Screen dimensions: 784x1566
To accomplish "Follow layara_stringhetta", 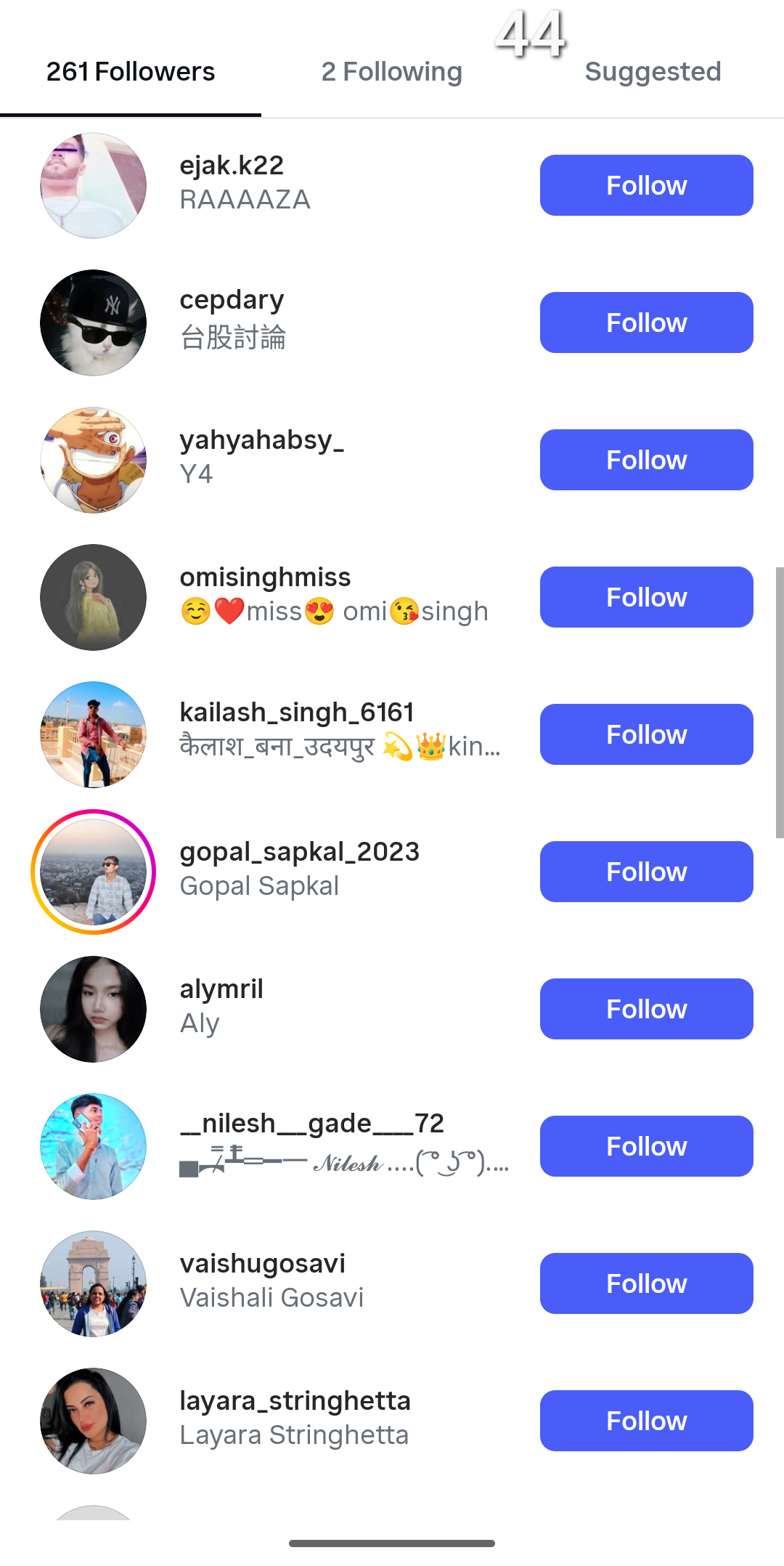I will click(646, 1421).
